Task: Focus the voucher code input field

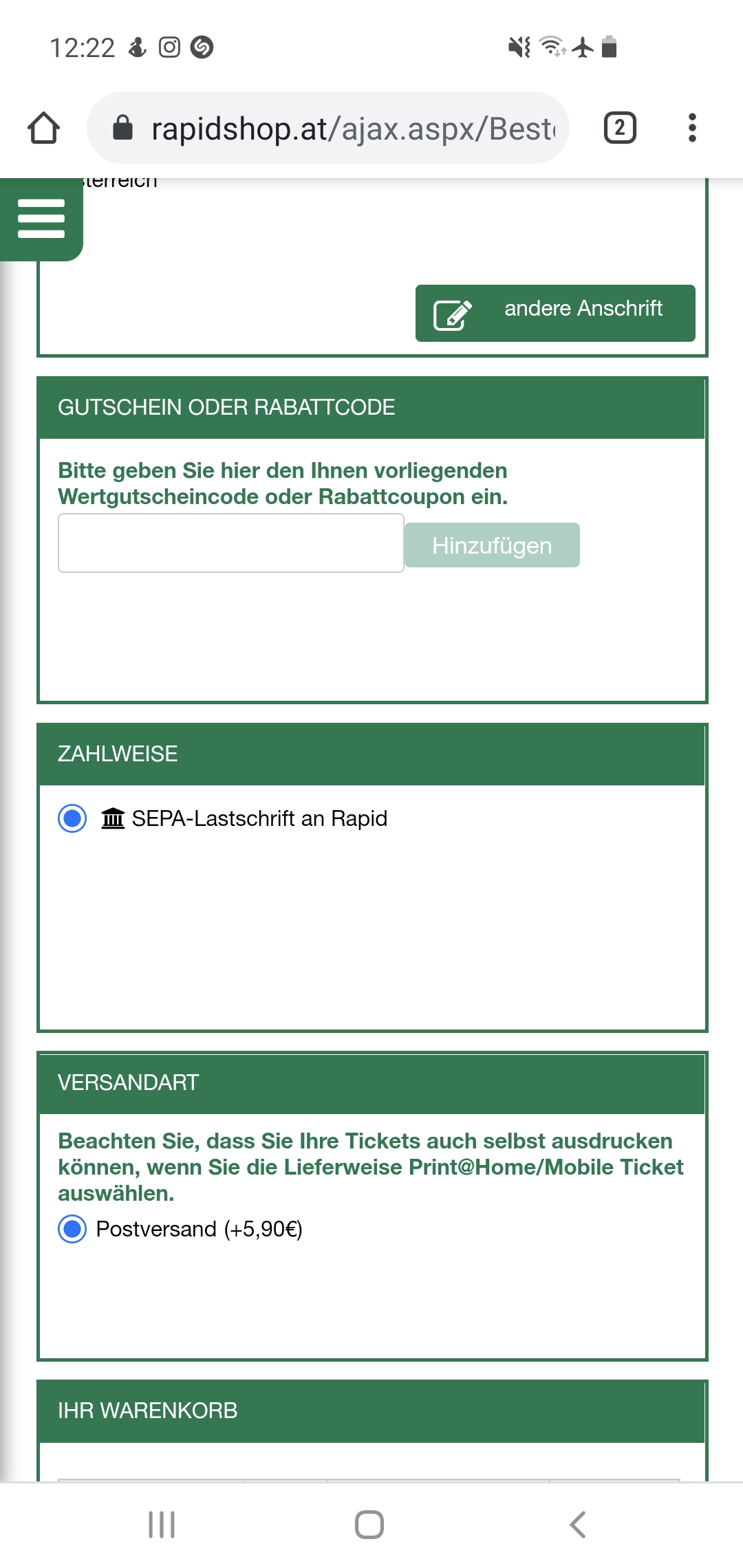Action: (231, 543)
